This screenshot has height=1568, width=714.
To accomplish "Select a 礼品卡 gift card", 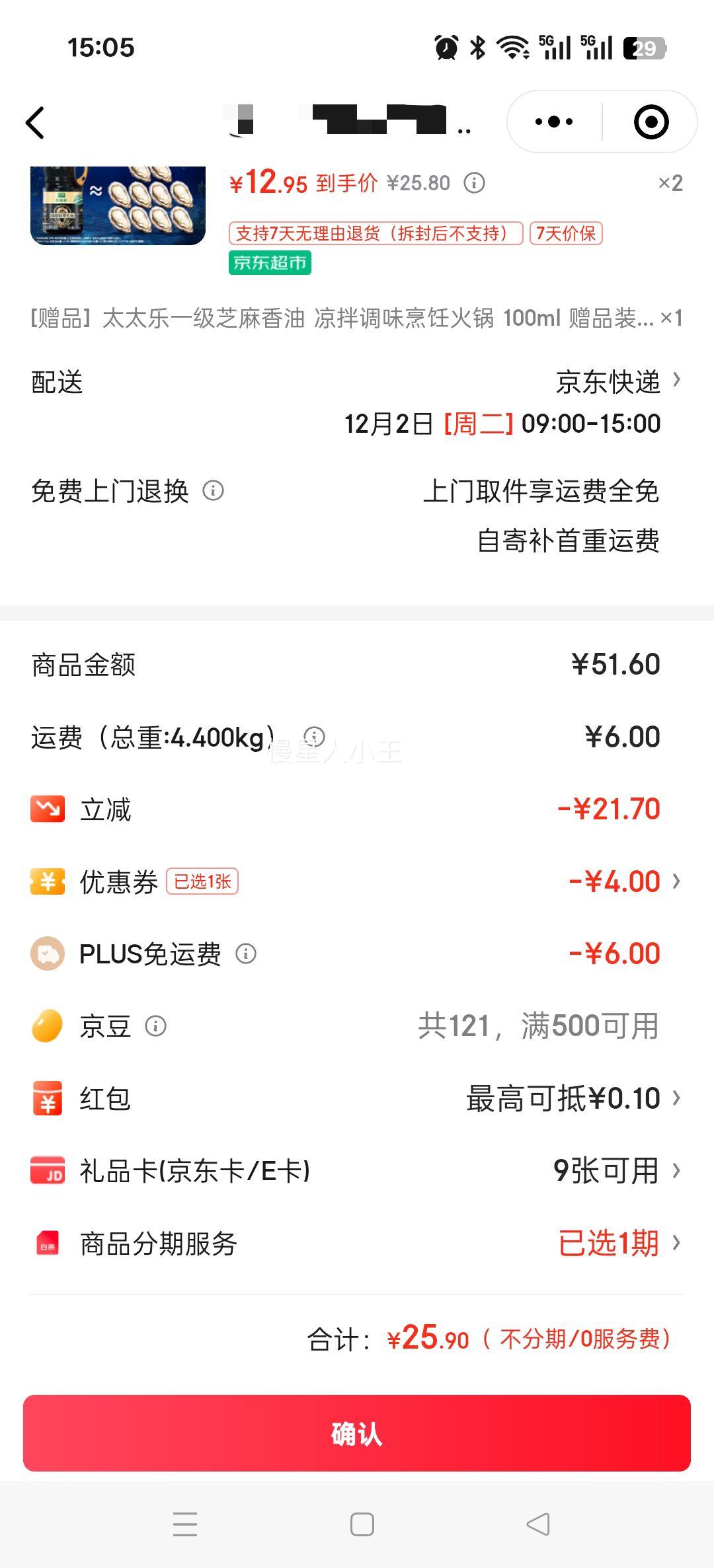I will click(615, 1171).
